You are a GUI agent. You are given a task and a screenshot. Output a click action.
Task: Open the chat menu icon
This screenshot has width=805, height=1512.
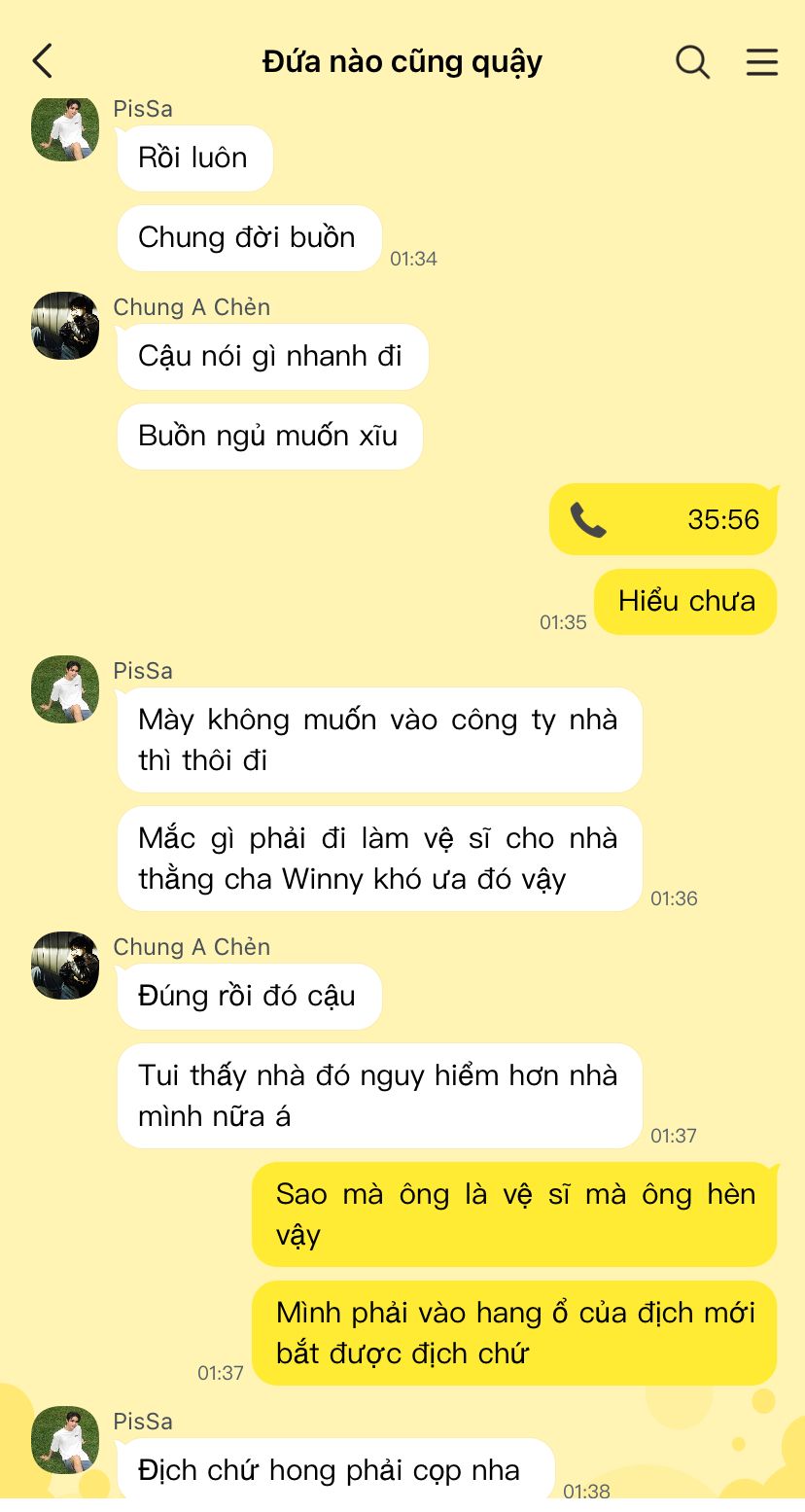point(761,61)
